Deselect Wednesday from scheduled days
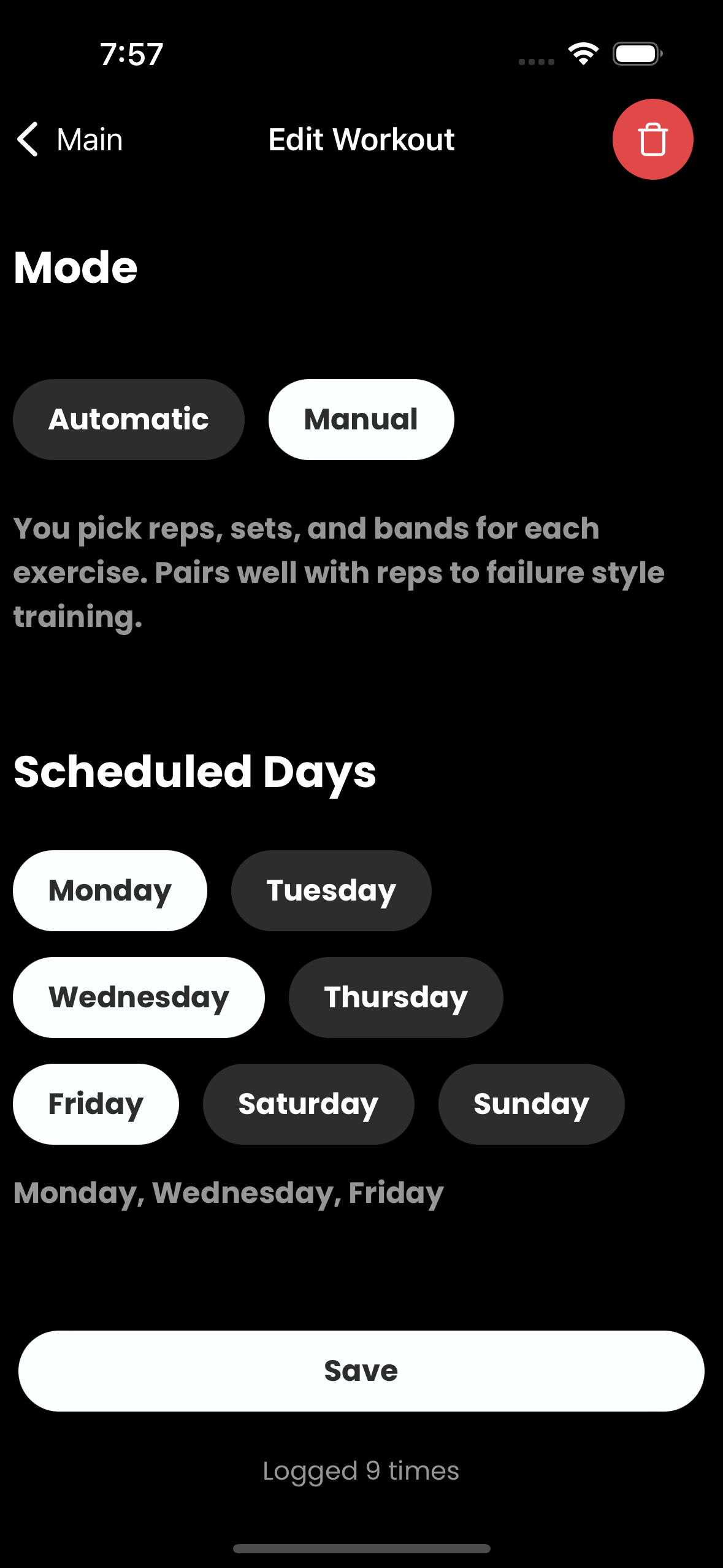The height and width of the screenshot is (1568, 723). 139,997
